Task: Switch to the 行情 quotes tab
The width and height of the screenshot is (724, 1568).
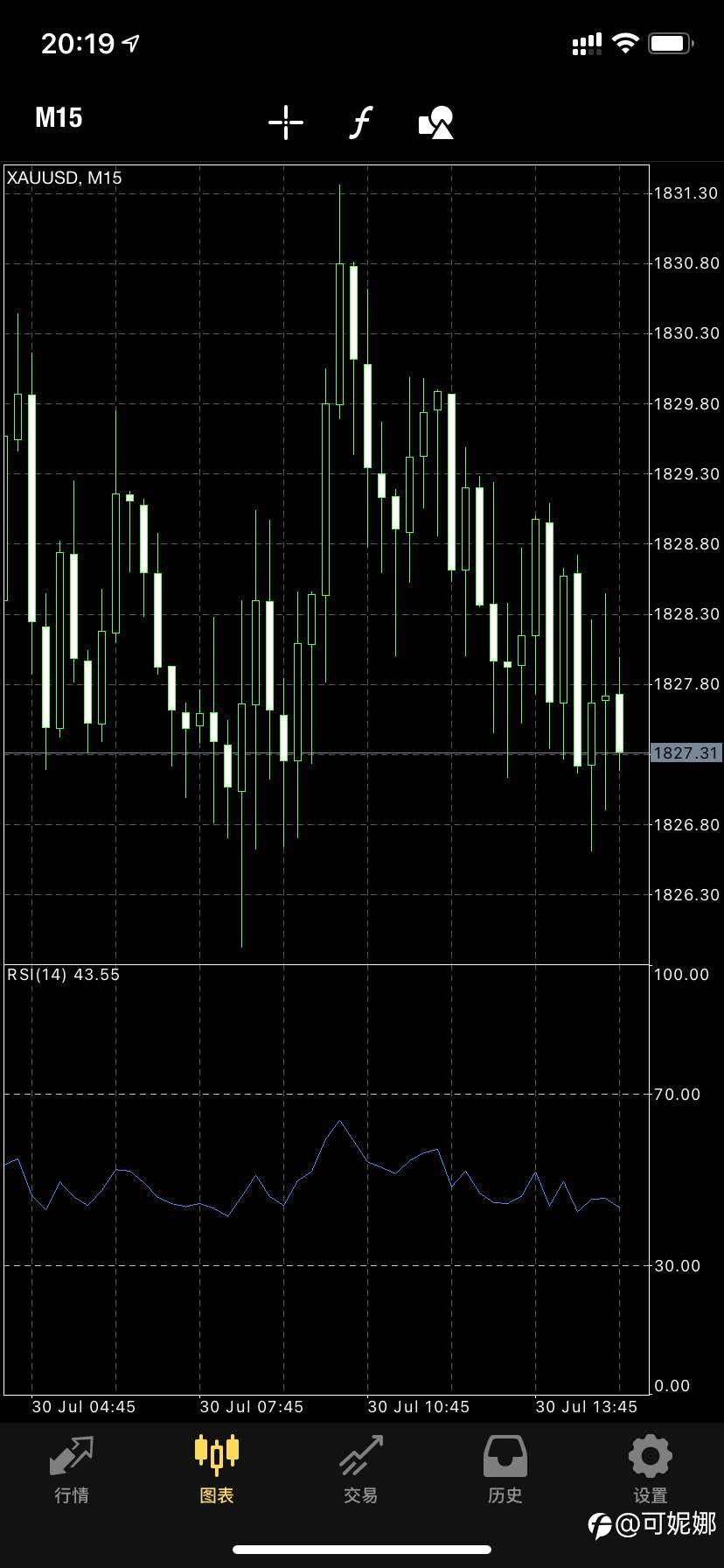Action: (72, 1470)
